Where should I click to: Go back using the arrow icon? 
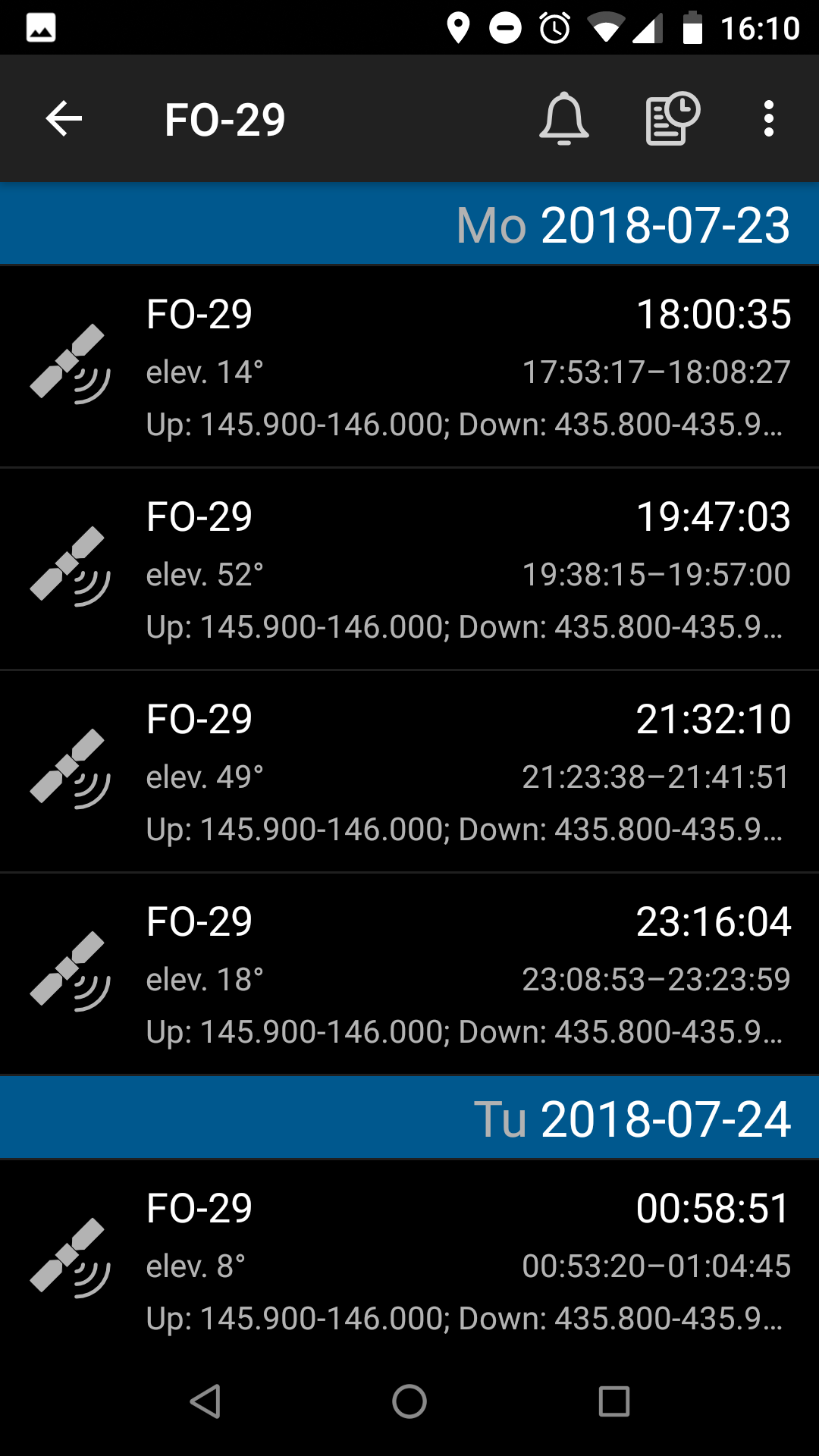64,119
